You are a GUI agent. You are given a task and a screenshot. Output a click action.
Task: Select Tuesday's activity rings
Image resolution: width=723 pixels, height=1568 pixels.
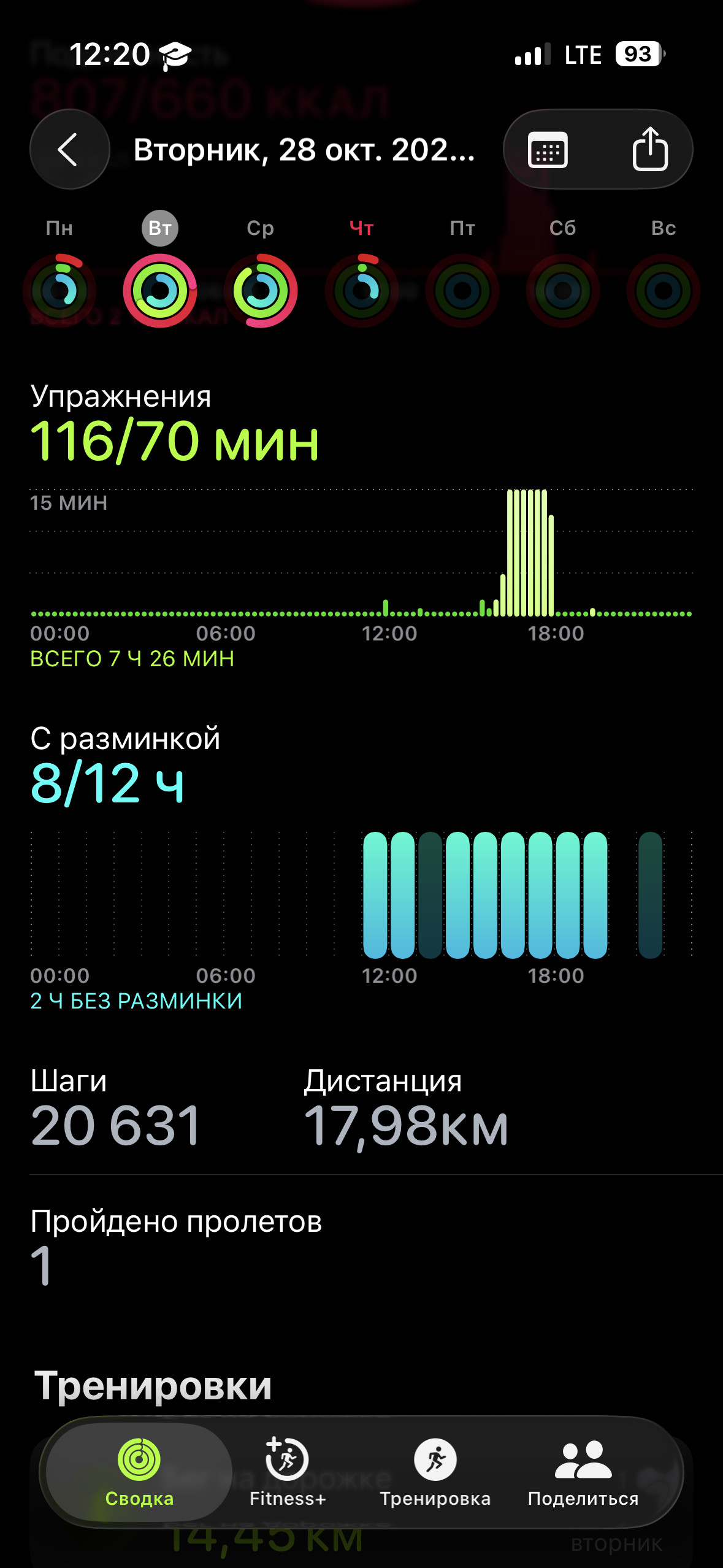coord(160,290)
